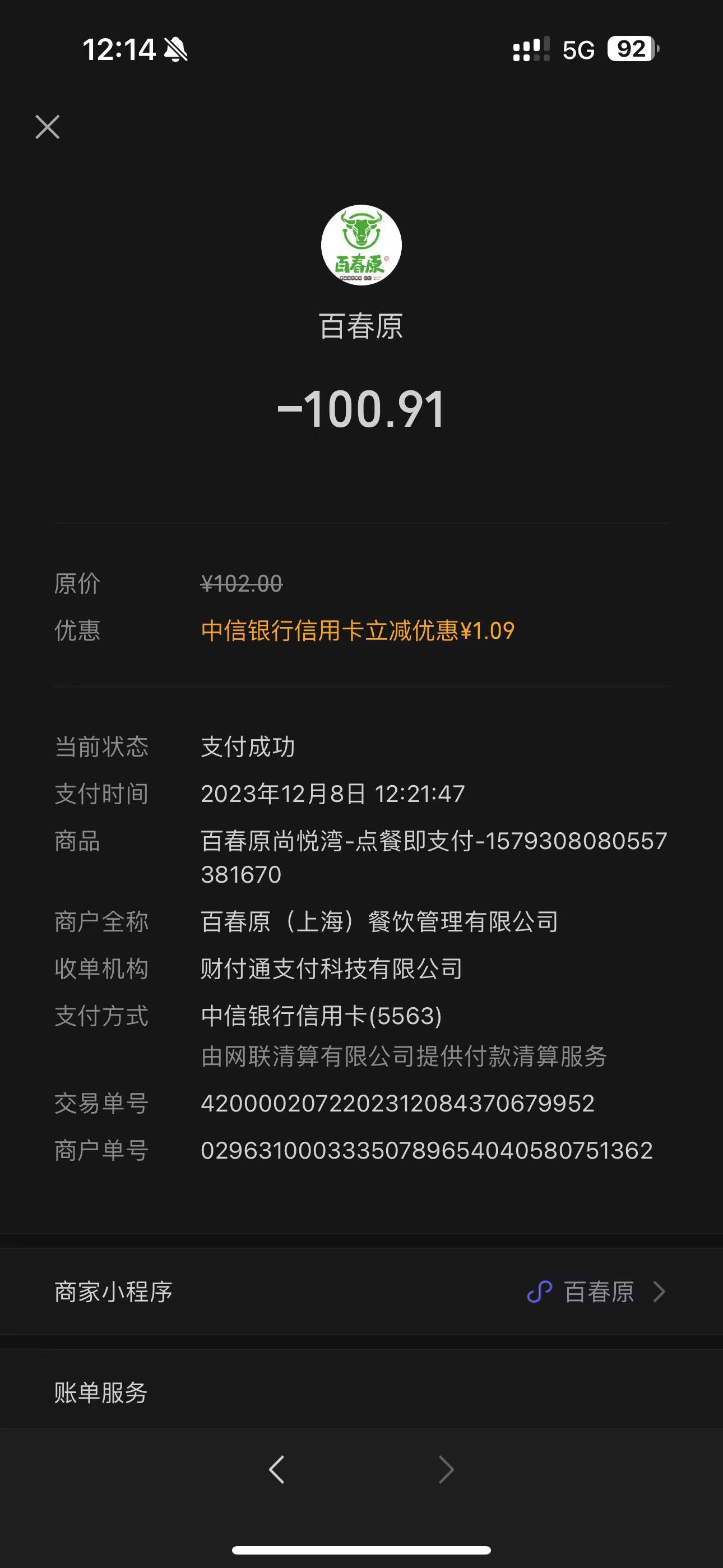Open the 百春原 merchant mini program
The width and height of the screenshot is (723, 1568).
(x=361, y=1291)
